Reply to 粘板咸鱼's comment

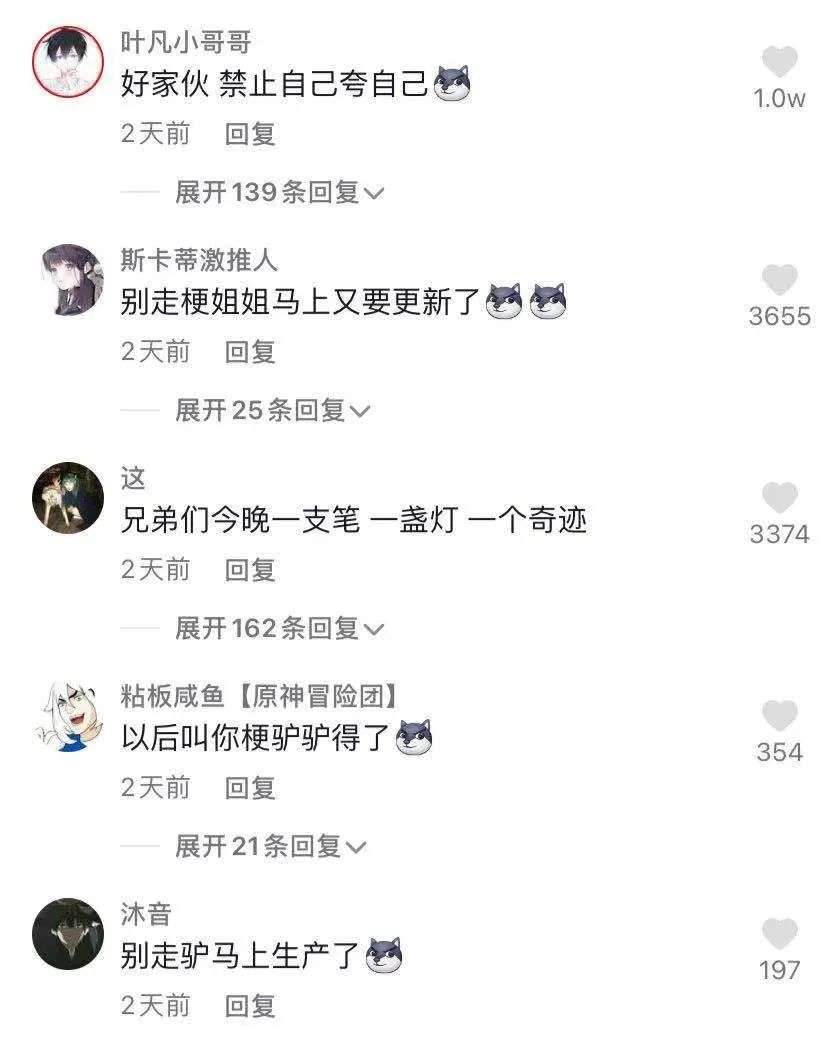coord(250,788)
